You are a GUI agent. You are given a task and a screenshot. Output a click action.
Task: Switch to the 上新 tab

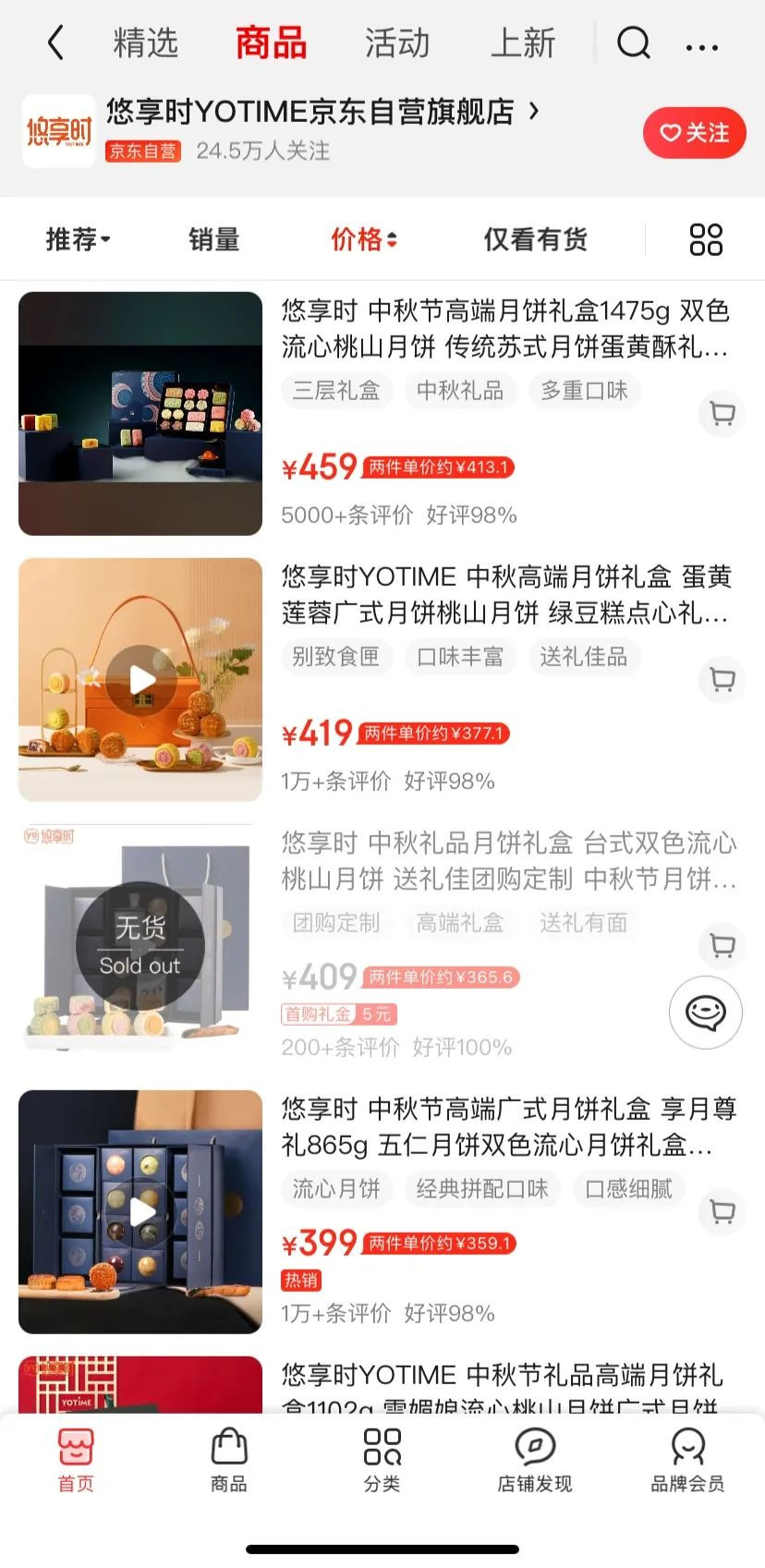pos(523,43)
